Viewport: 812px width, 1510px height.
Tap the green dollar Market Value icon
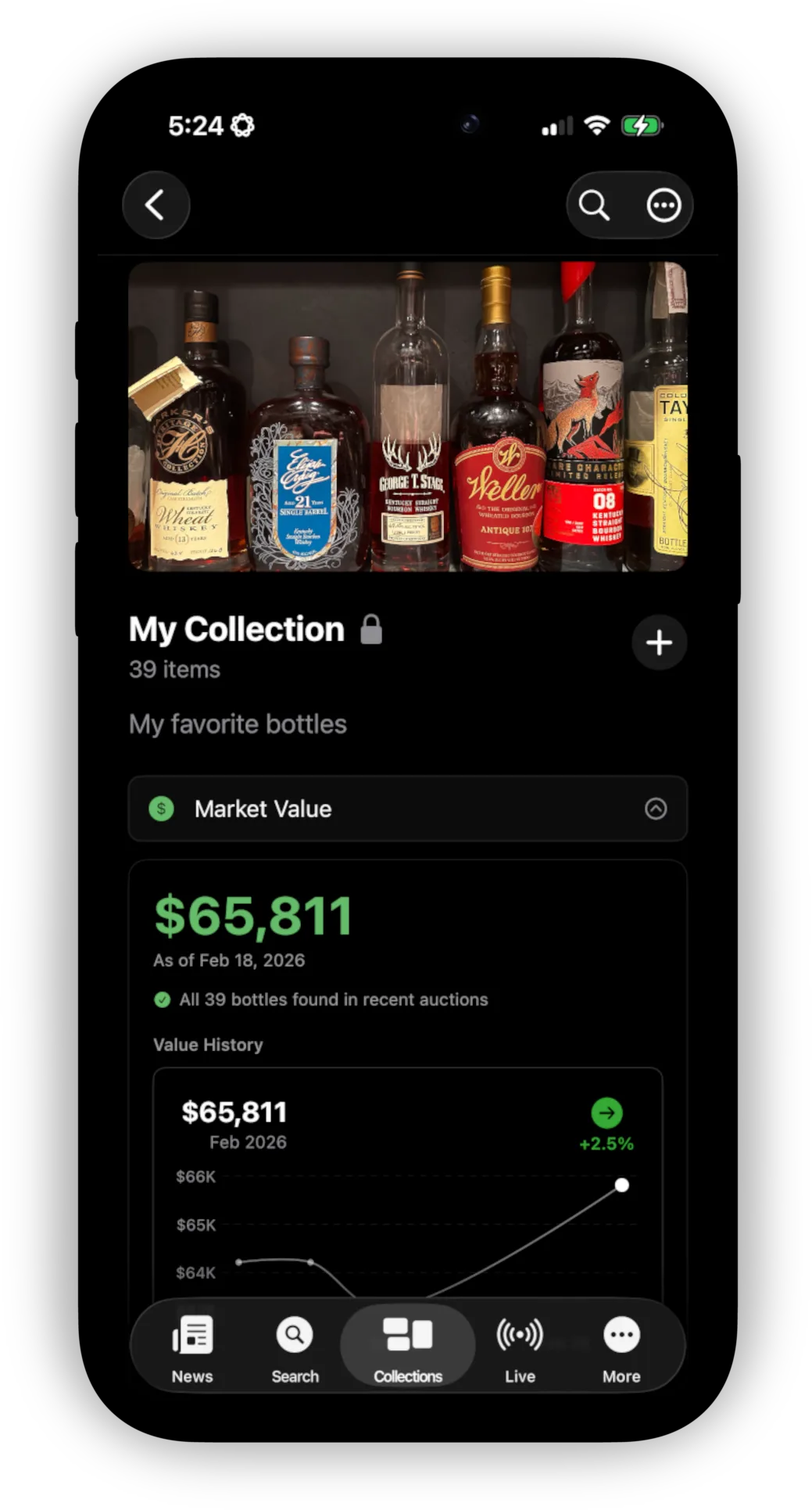click(161, 809)
